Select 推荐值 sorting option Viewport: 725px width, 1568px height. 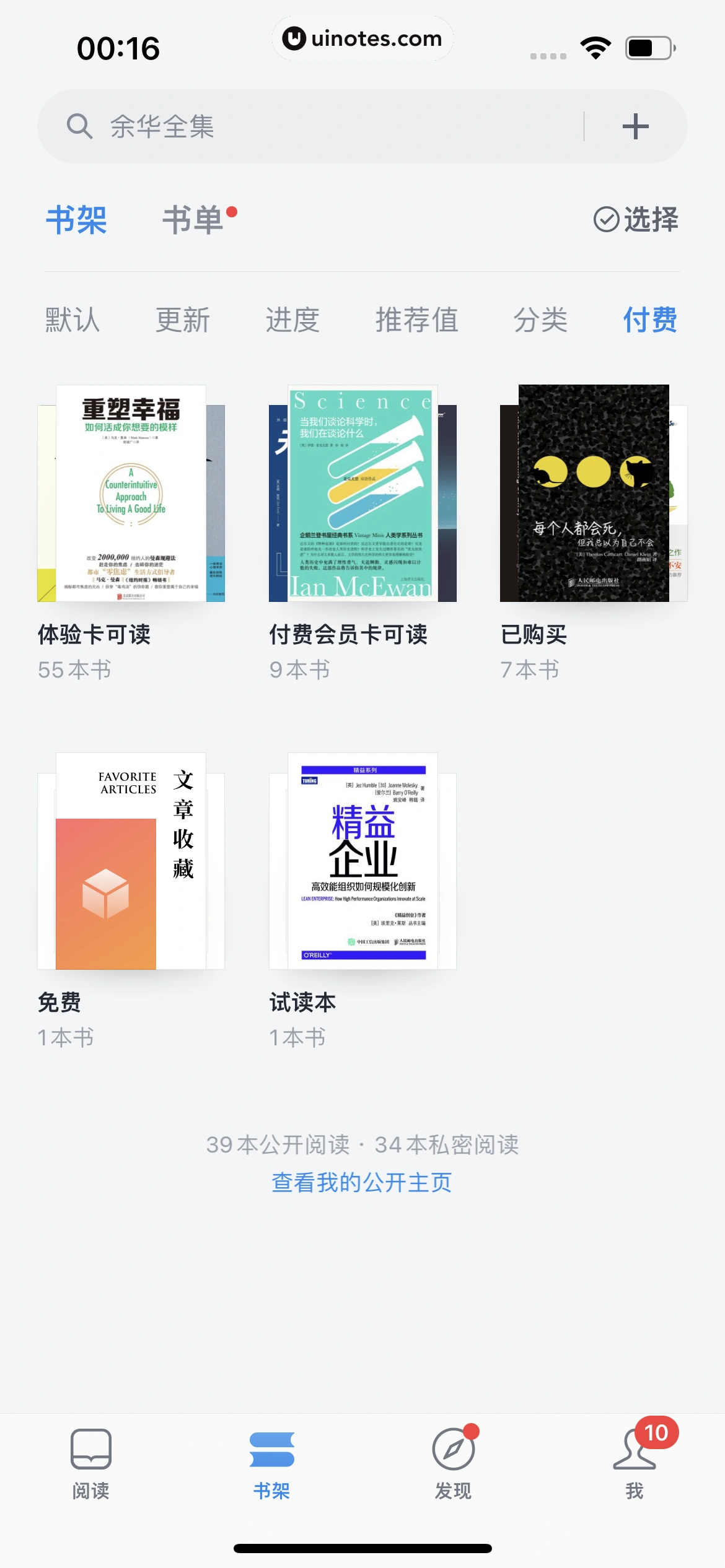pyautogui.click(x=418, y=320)
